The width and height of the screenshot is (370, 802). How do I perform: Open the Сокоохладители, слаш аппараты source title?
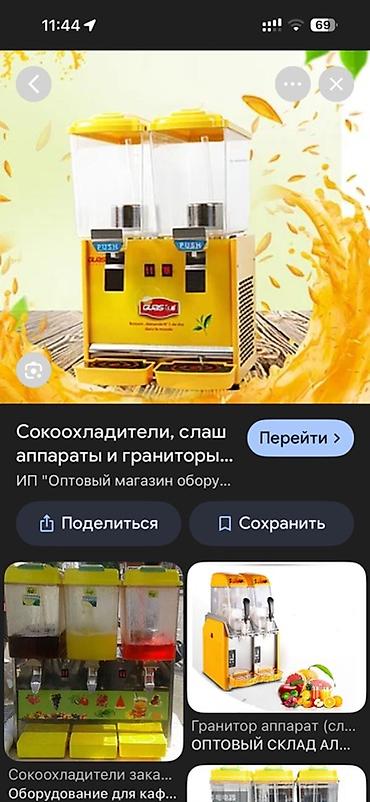pos(124,443)
